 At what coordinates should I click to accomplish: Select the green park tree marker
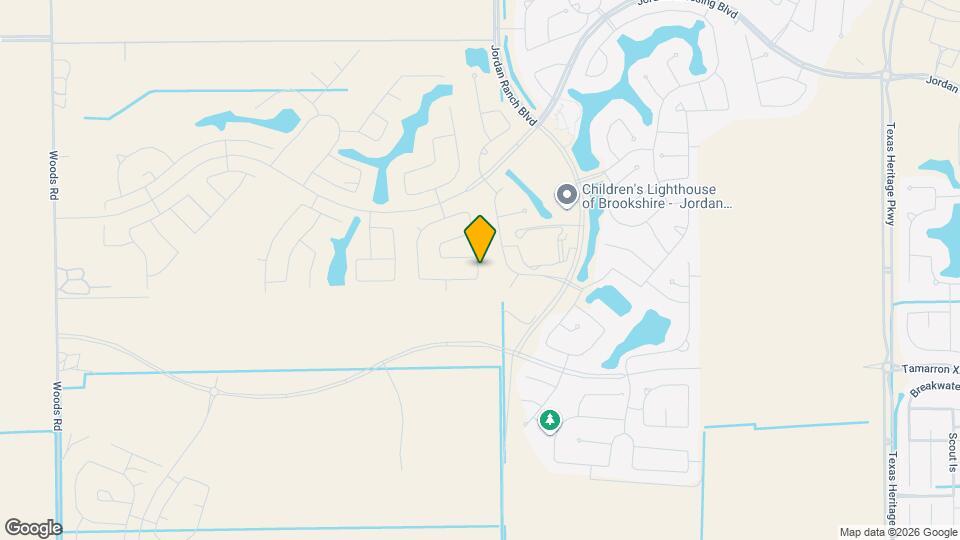pyautogui.click(x=549, y=421)
